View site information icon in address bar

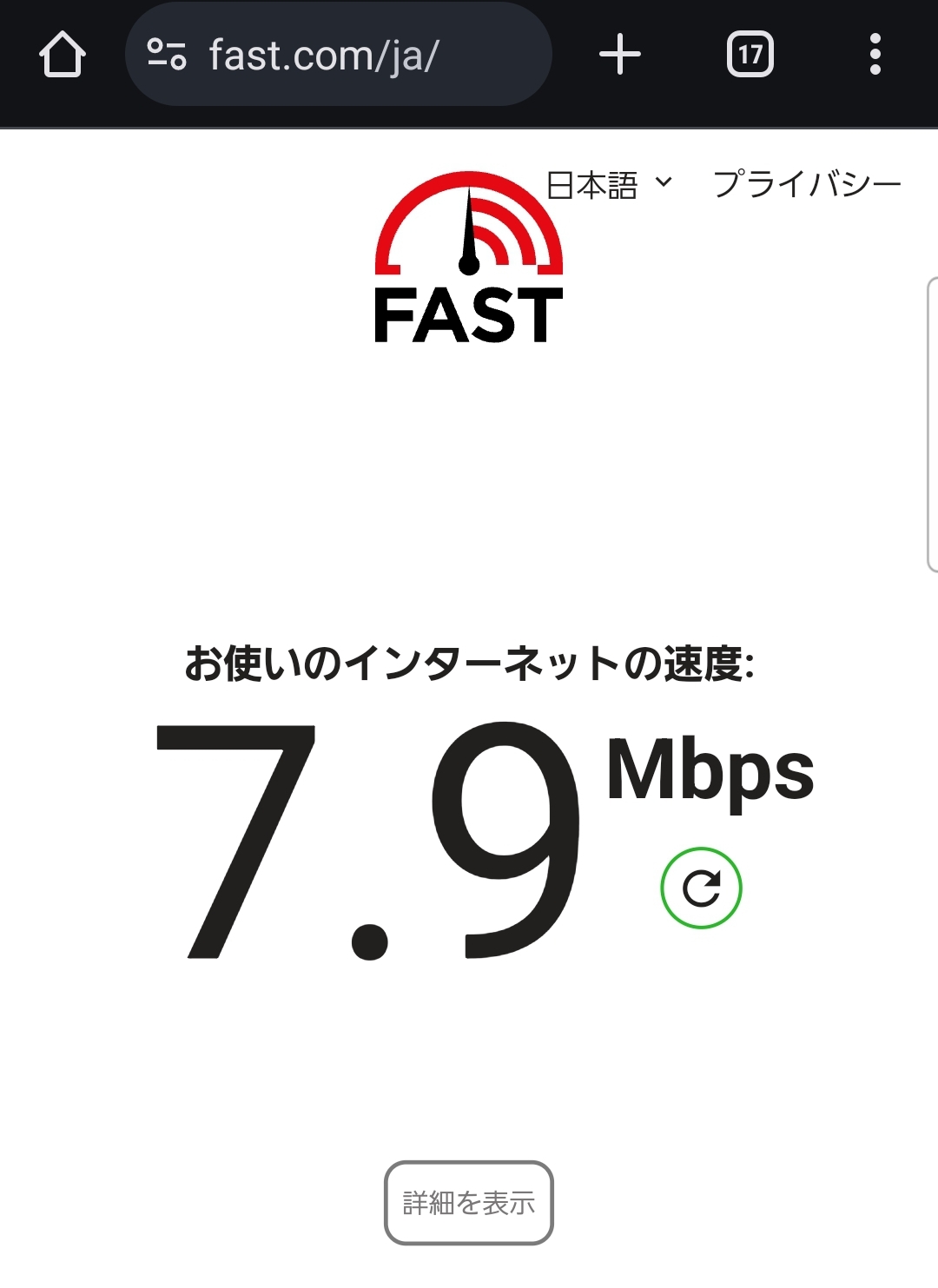tap(167, 55)
